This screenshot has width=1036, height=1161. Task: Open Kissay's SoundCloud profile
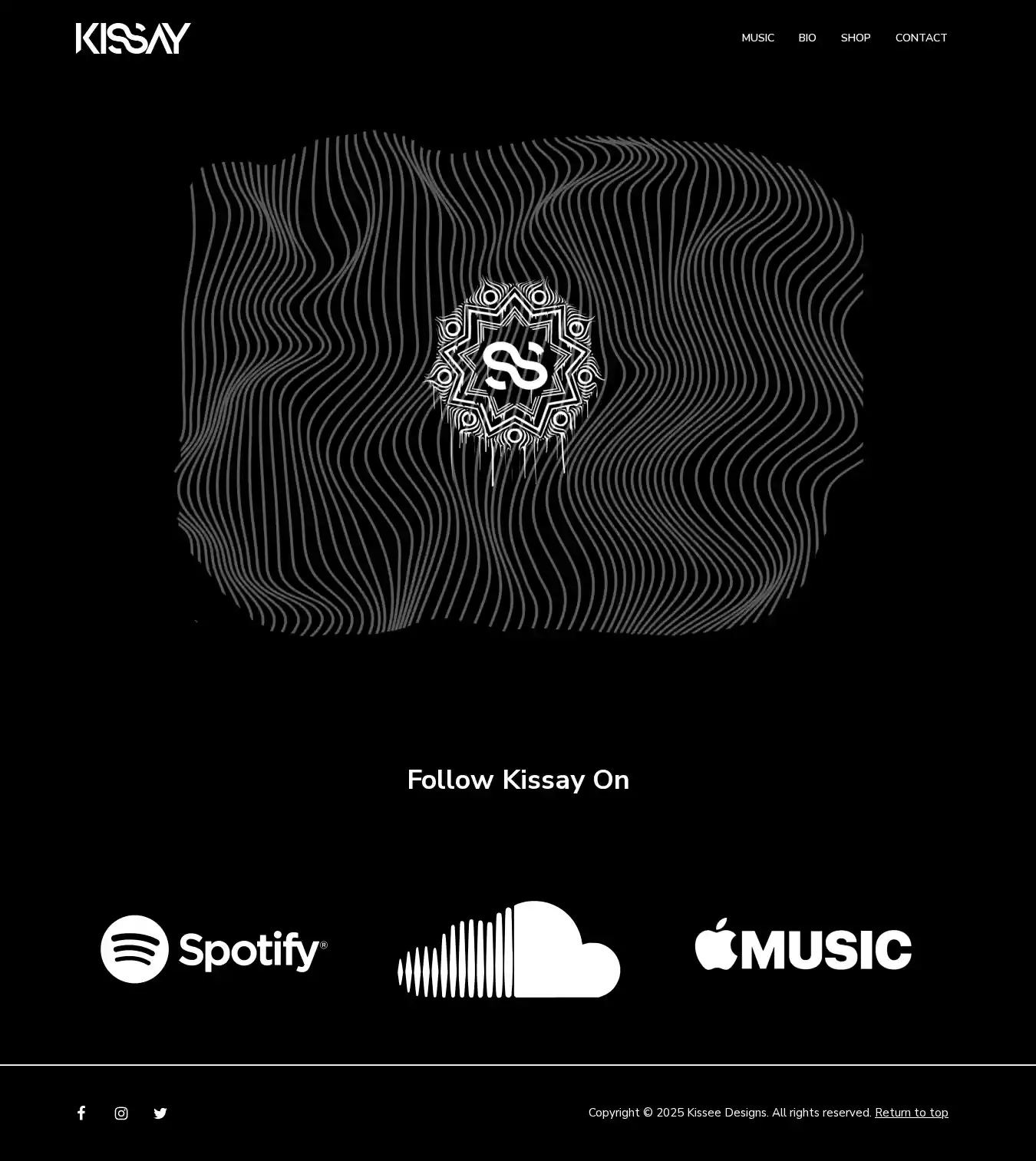[x=509, y=949]
